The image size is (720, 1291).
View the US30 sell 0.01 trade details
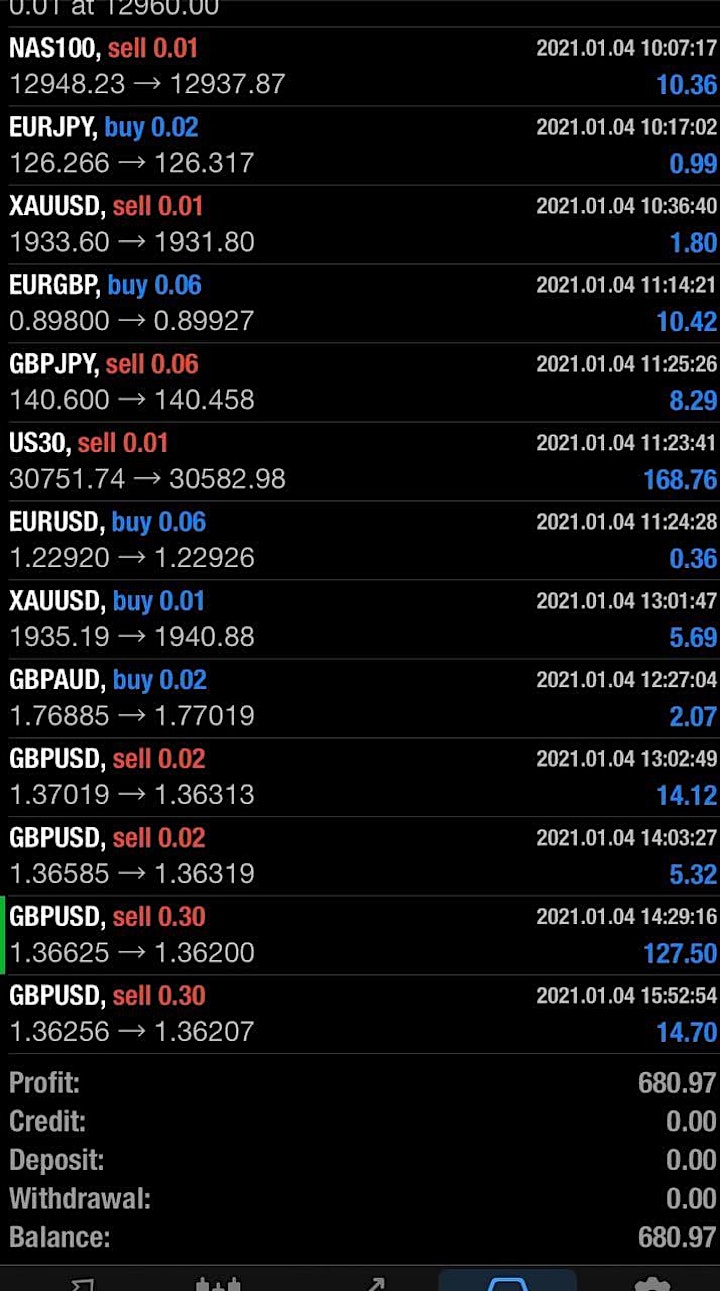click(x=360, y=461)
